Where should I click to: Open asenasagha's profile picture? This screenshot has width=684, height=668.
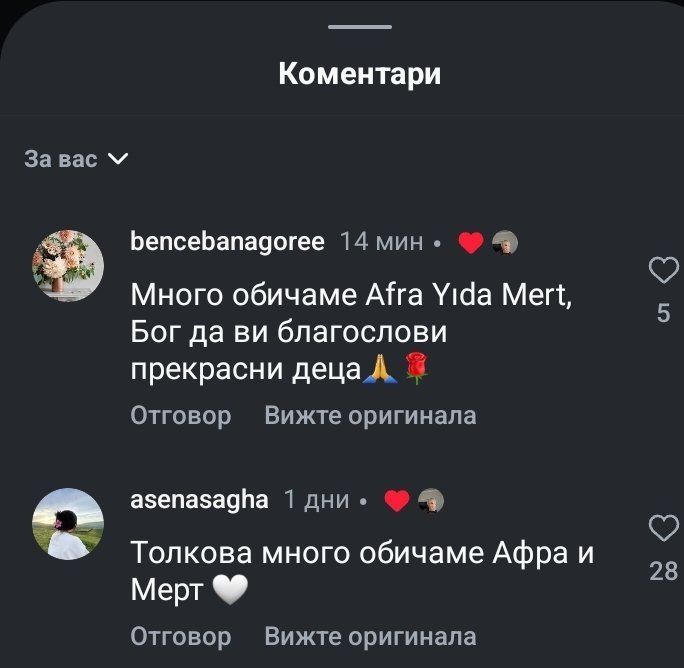[68, 524]
